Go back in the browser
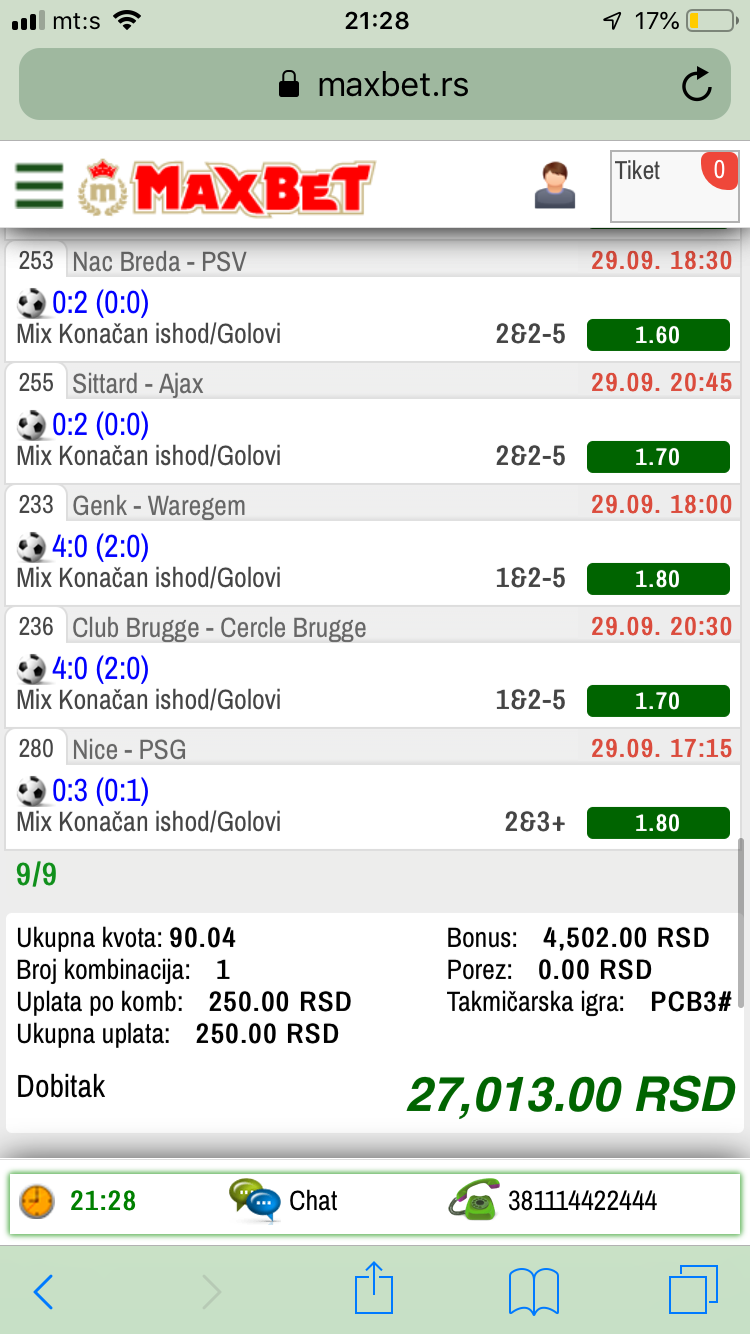This screenshot has height=1334, width=750. click(44, 1291)
